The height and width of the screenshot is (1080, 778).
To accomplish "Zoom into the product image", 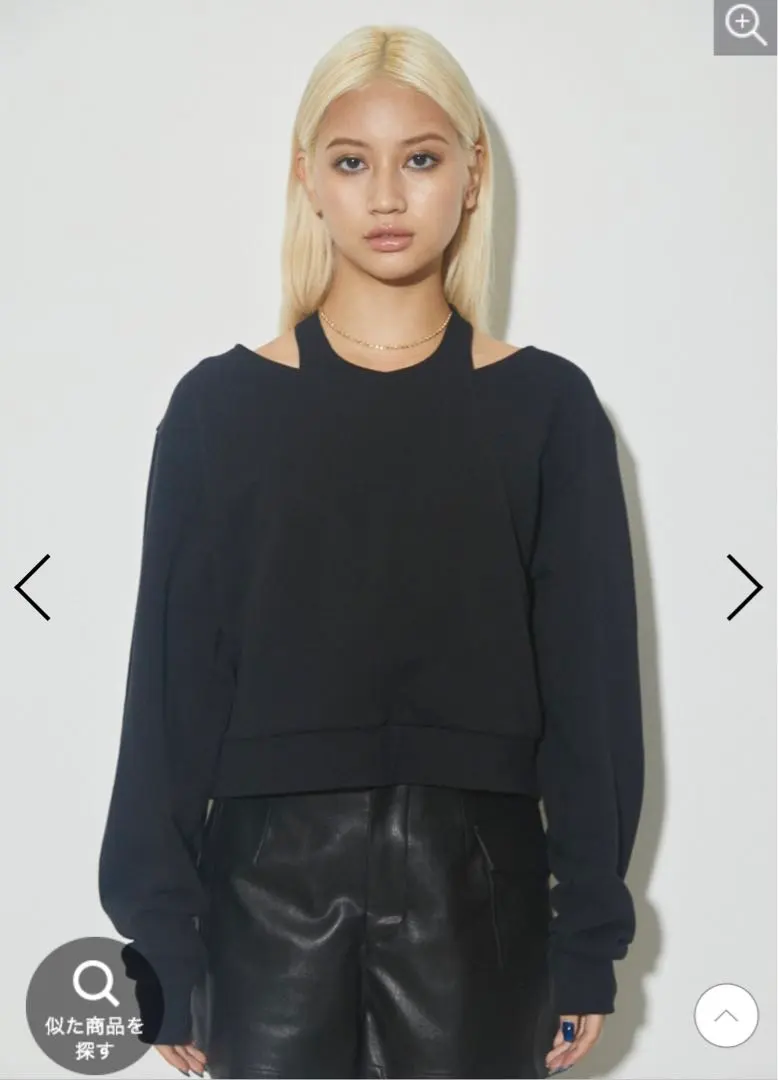I will pyautogui.click(x=745, y=26).
